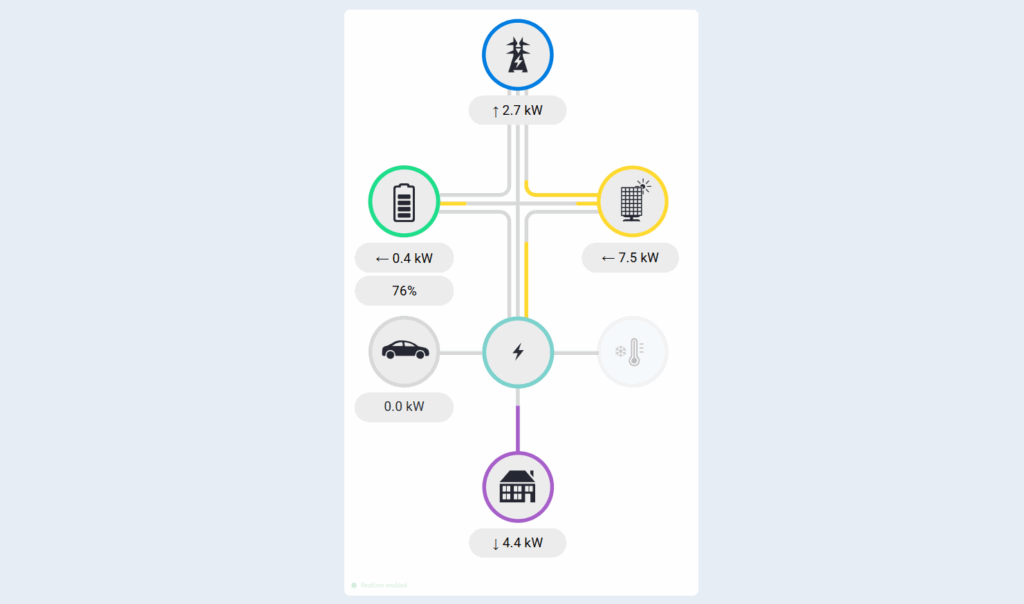Open the electric car charging circle
Image resolution: width=1024 pixels, height=604 pixels.
(x=404, y=352)
